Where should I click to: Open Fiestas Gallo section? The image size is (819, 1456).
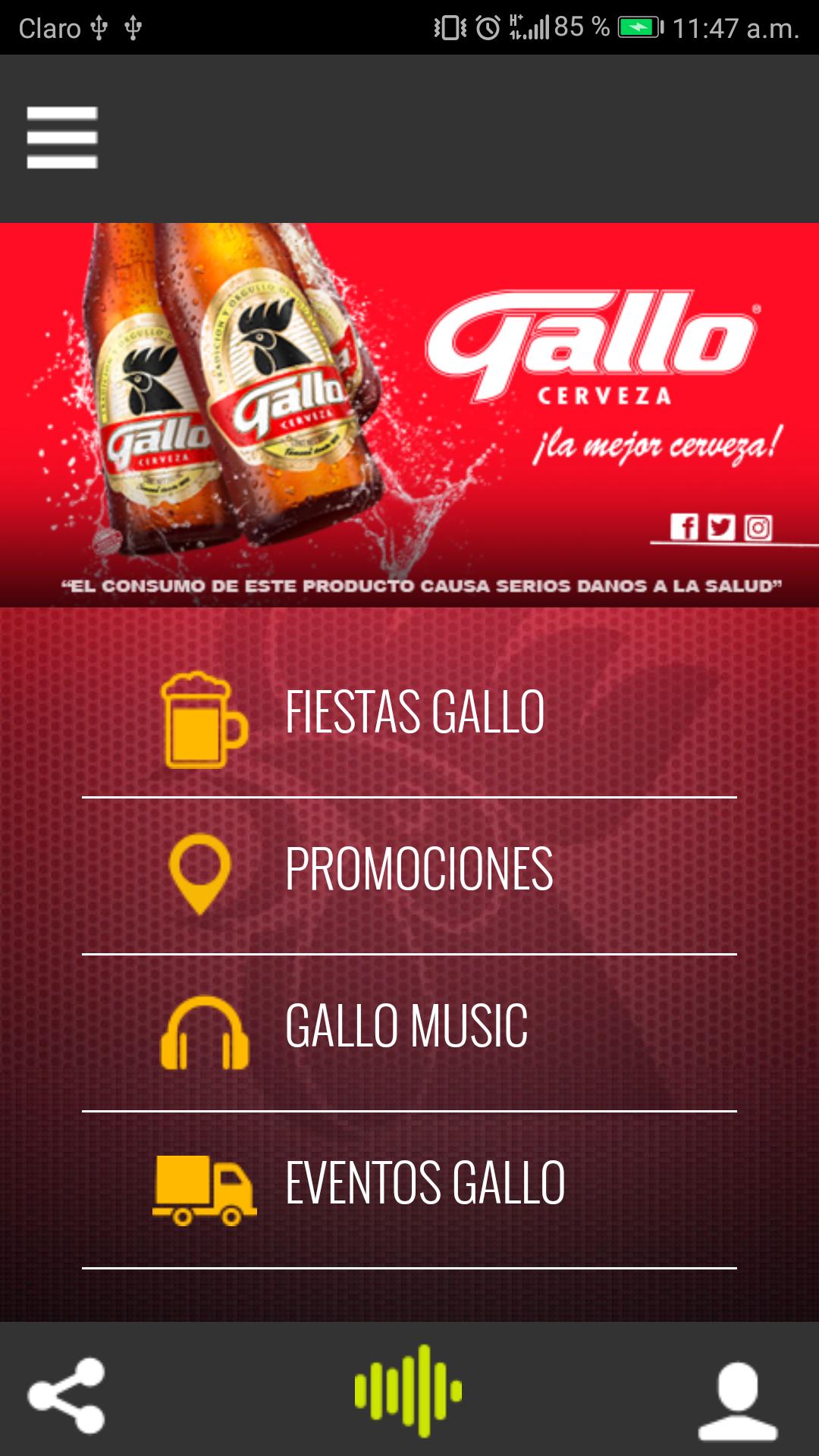point(409,713)
